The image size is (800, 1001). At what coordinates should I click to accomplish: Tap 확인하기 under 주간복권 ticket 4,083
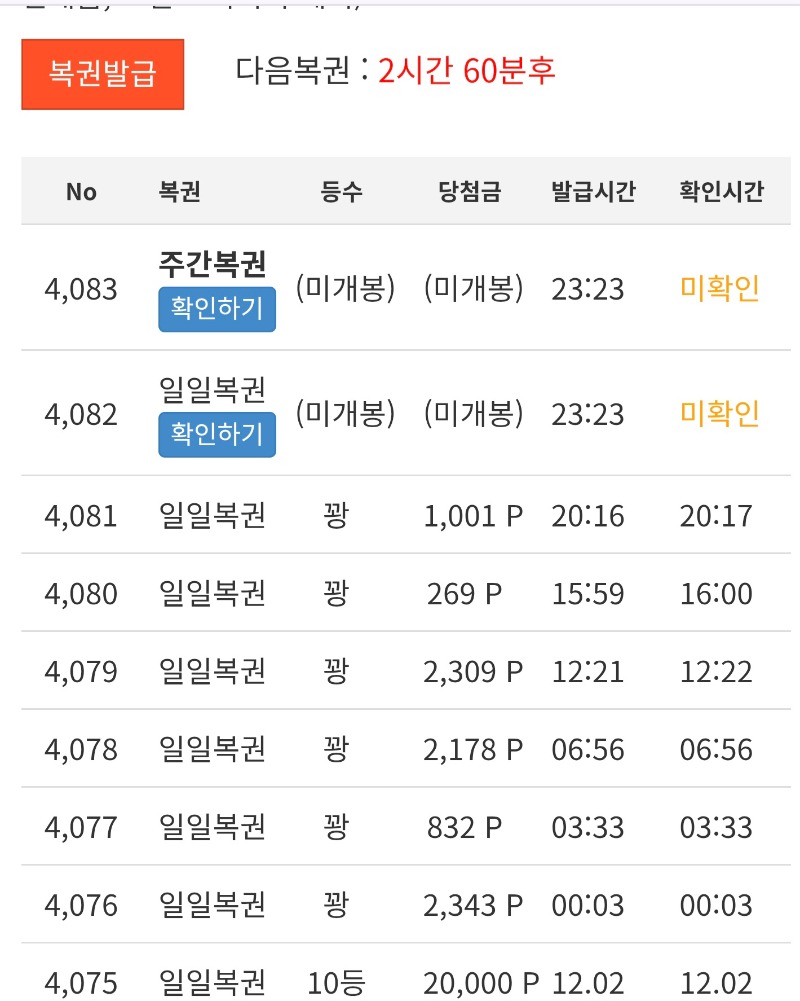pyautogui.click(x=217, y=309)
